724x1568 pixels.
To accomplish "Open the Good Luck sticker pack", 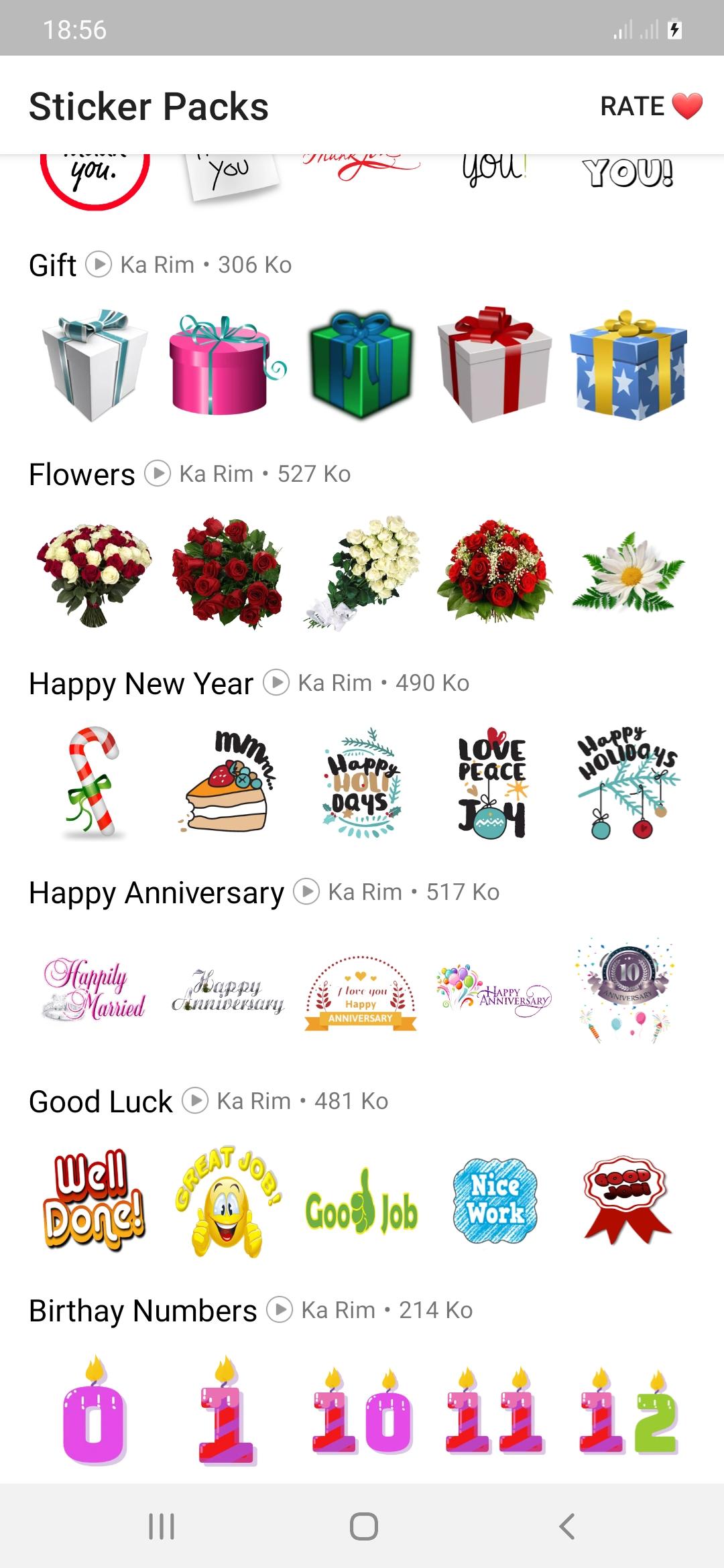I will coord(101,1102).
